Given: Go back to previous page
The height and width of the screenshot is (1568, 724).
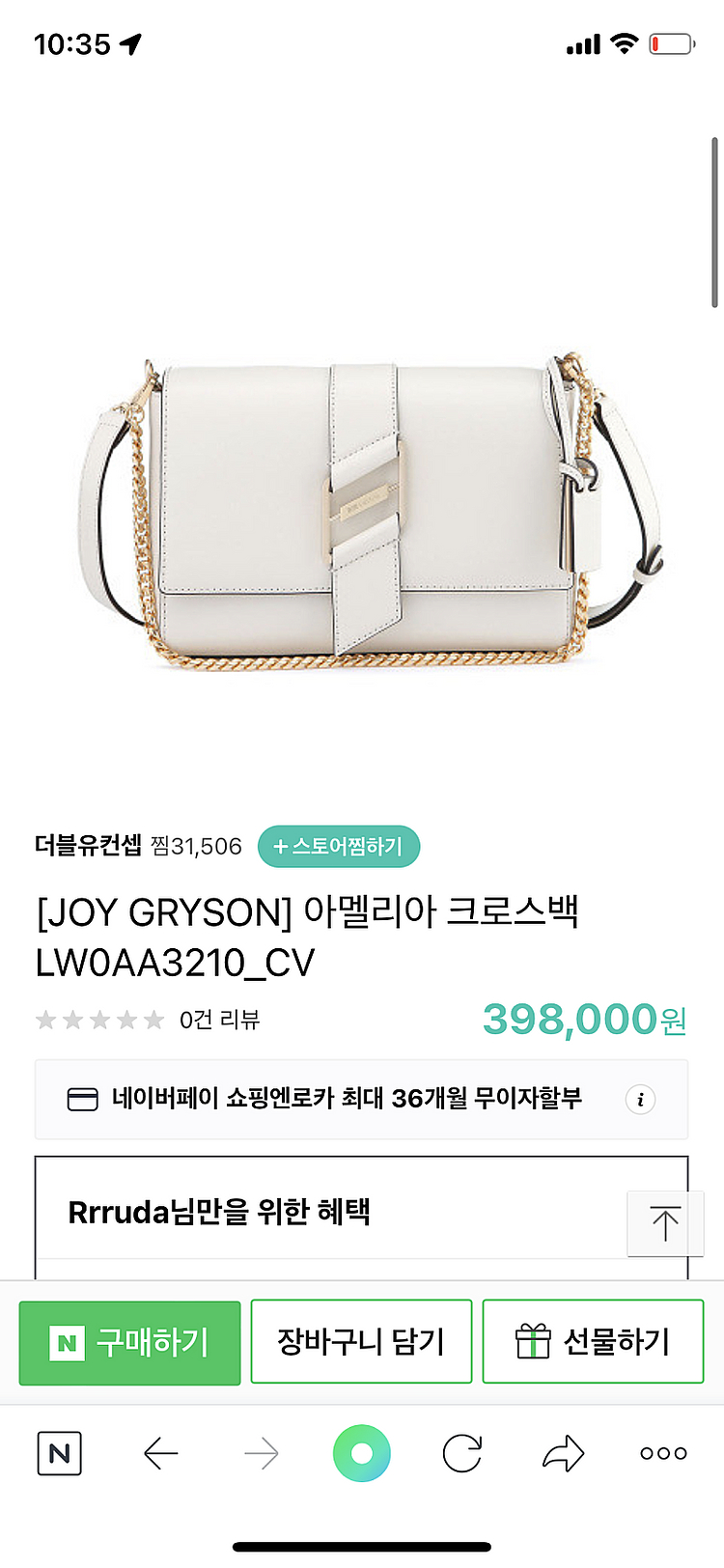Looking at the screenshot, I should click(160, 1453).
